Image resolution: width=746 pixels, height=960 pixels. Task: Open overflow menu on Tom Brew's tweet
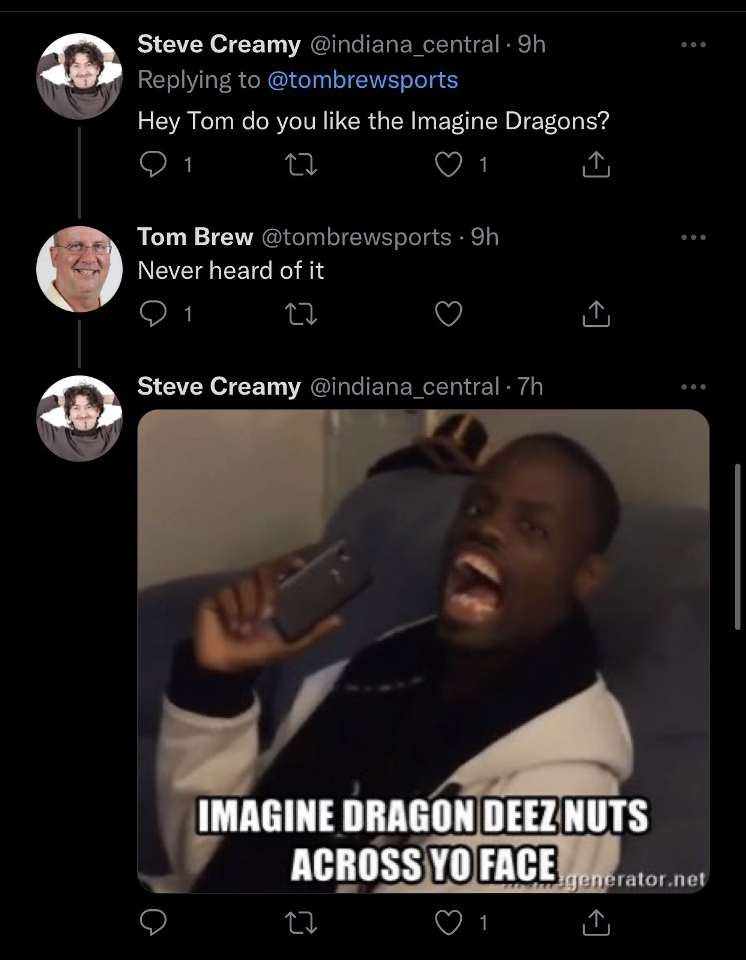693,237
